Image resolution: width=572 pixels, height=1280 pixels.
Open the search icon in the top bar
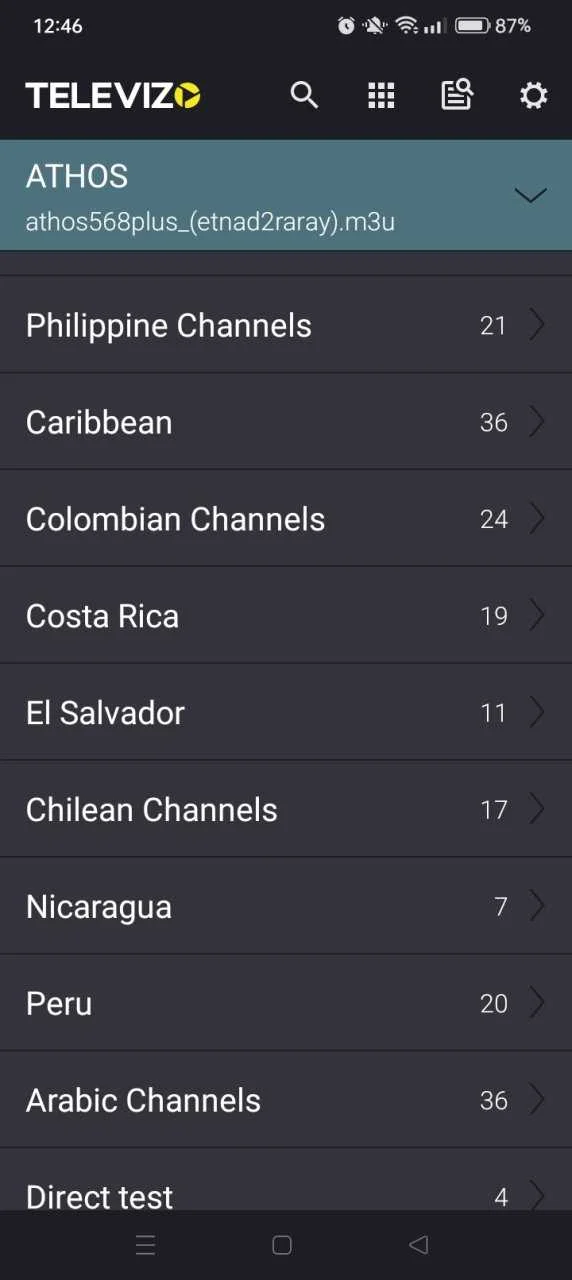(x=304, y=95)
